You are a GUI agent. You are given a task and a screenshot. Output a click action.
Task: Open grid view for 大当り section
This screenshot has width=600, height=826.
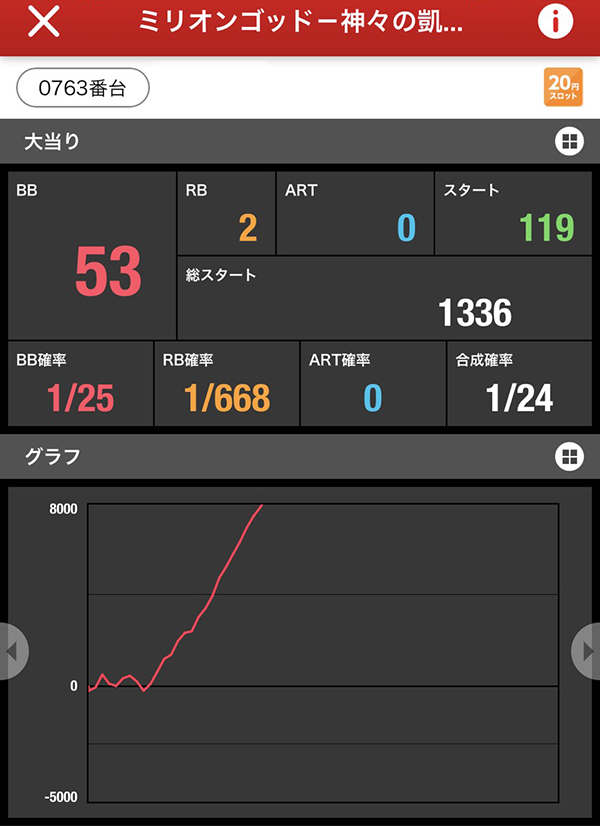coord(569,142)
